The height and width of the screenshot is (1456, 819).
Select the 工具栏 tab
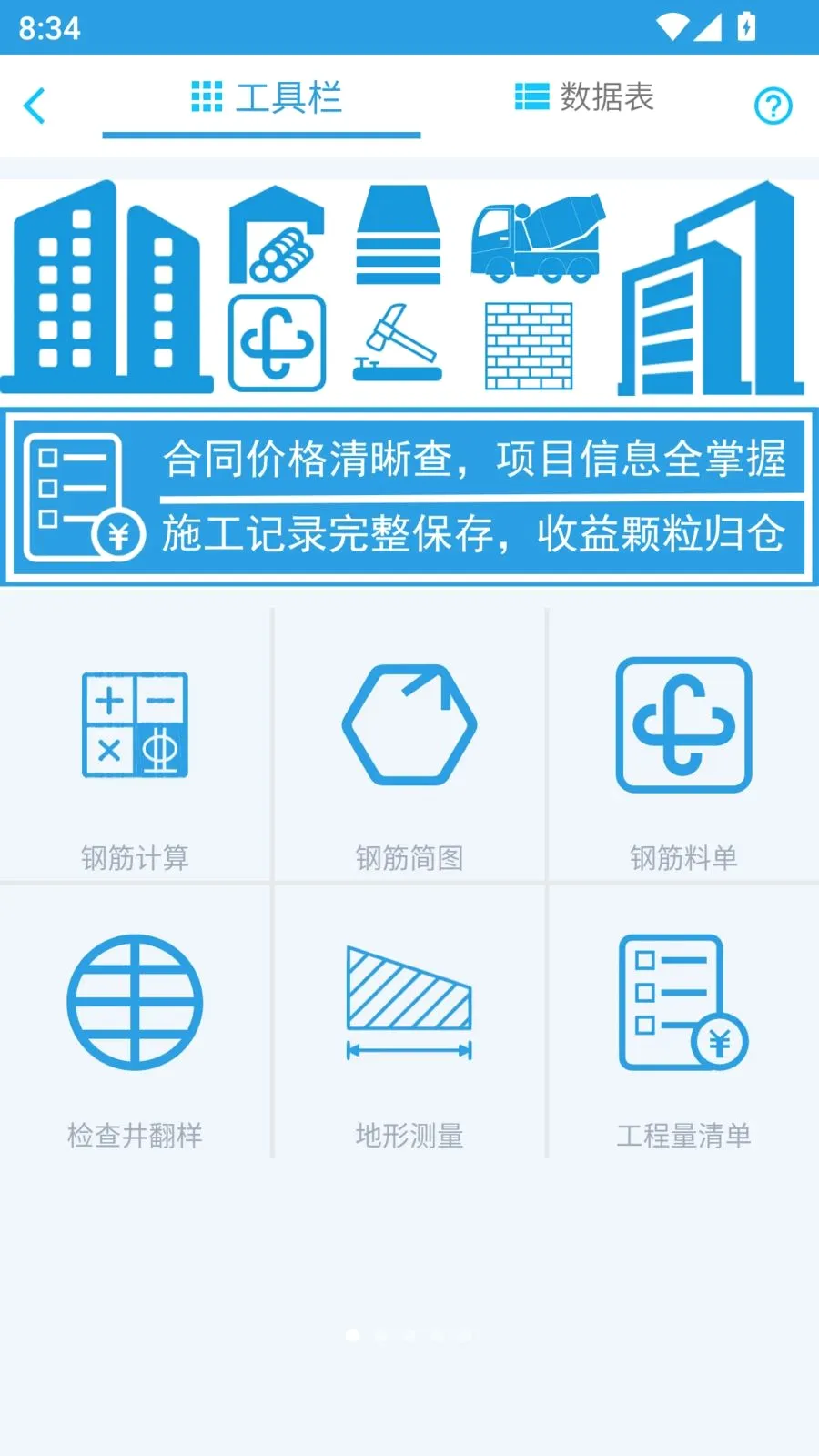(266, 96)
